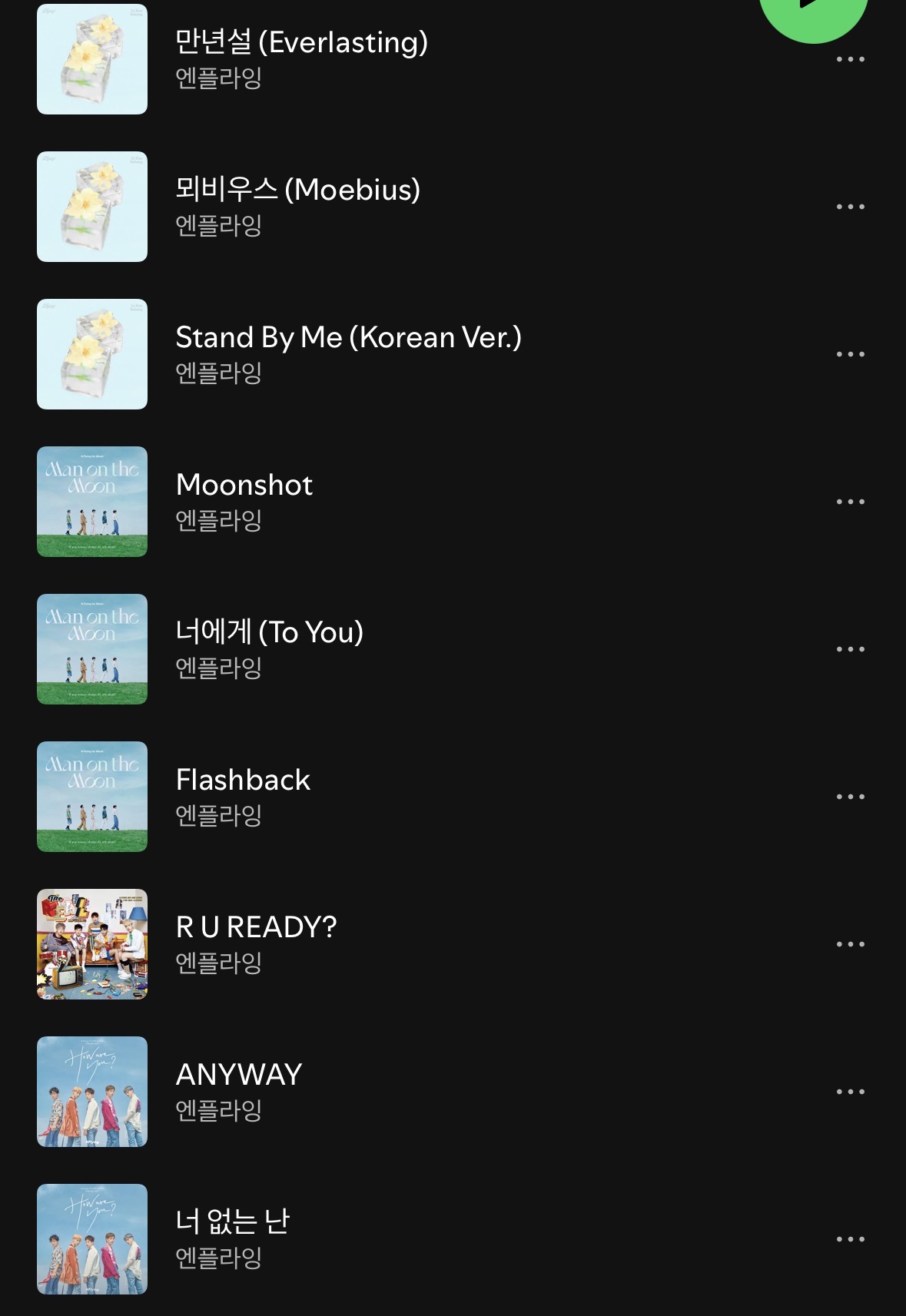Open more options for ANYWAY
This screenshot has height=1316, width=906.
(x=850, y=1092)
